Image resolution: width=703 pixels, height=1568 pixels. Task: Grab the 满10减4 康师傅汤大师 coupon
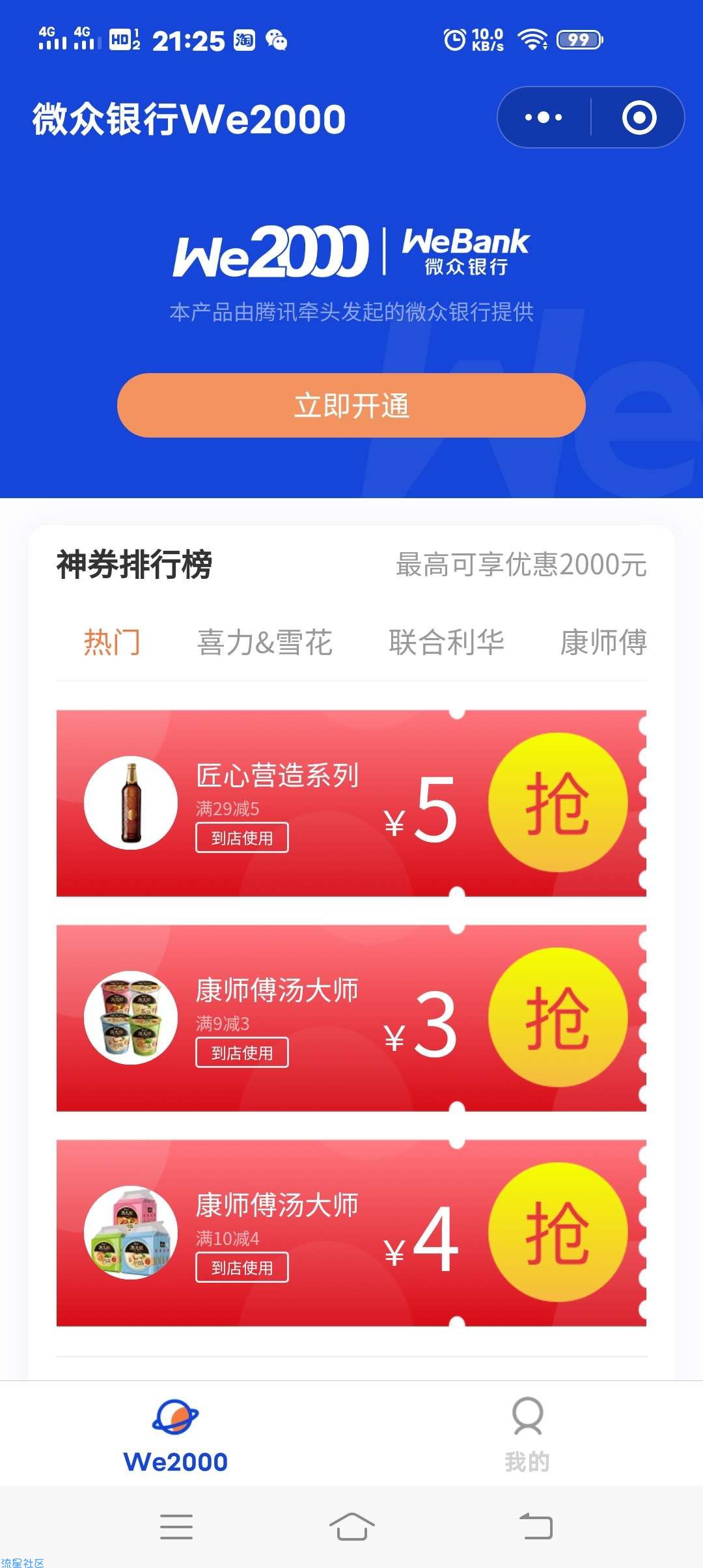(x=558, y=1232)
